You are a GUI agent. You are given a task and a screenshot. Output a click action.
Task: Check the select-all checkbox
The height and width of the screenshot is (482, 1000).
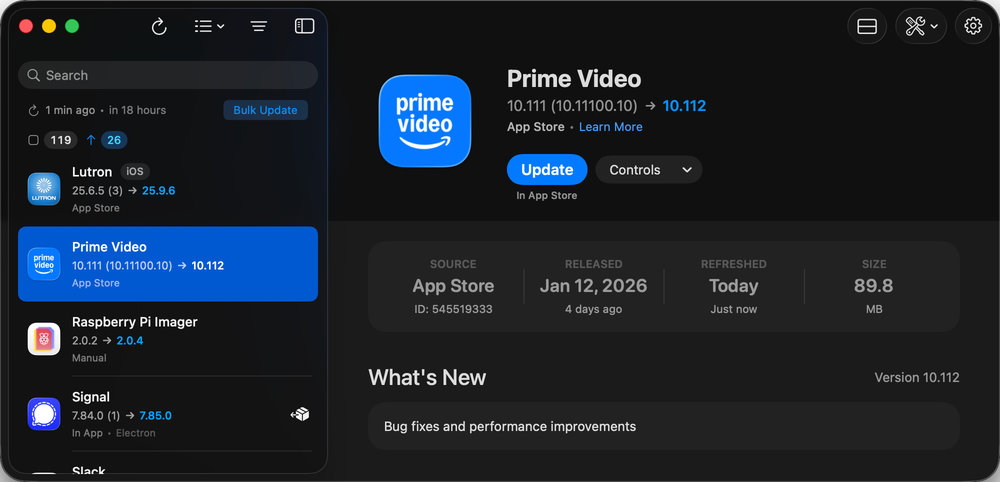[x=33, y=140]
